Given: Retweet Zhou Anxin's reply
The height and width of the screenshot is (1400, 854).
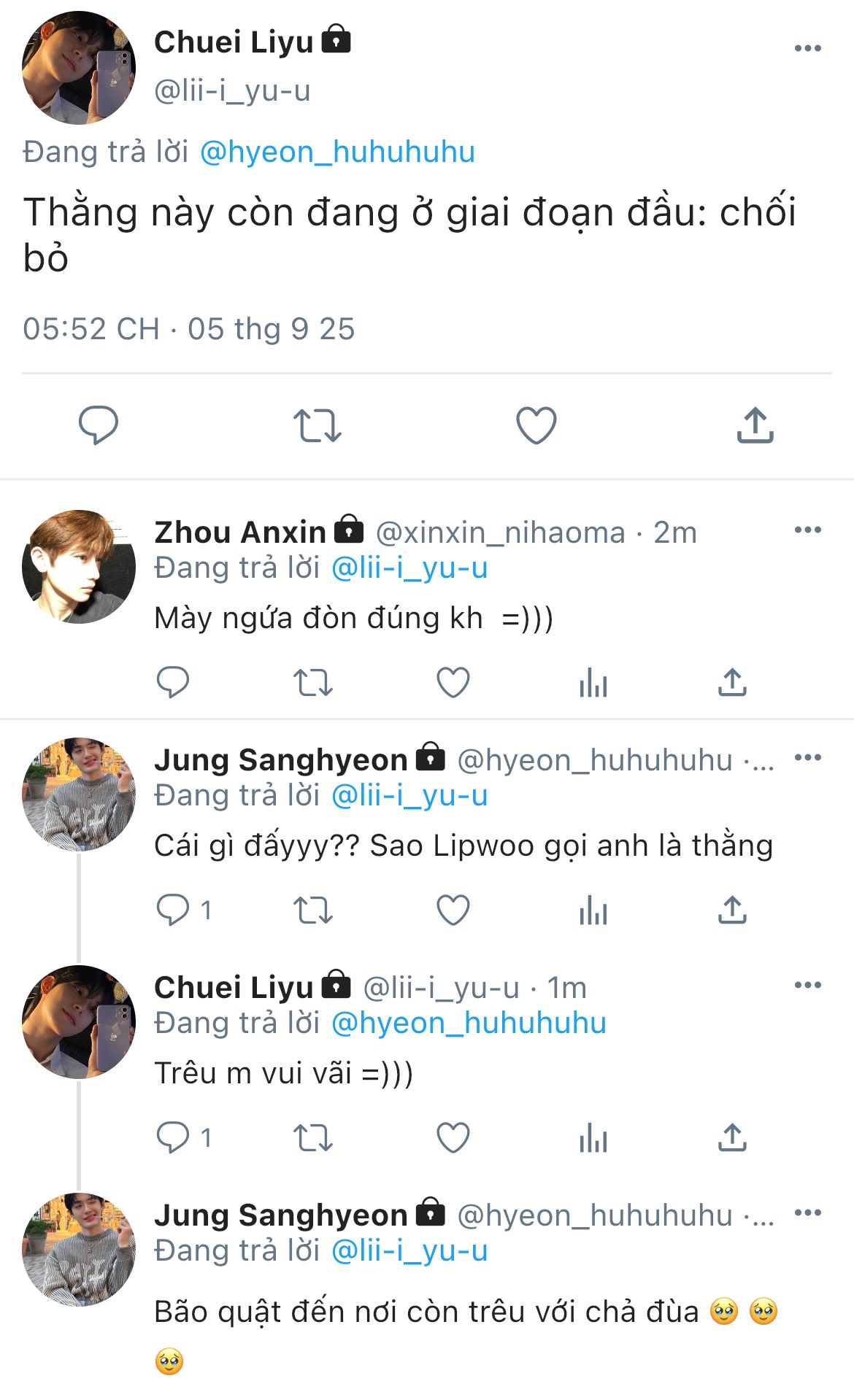Looking at the screenshot, I should (312, 683).
